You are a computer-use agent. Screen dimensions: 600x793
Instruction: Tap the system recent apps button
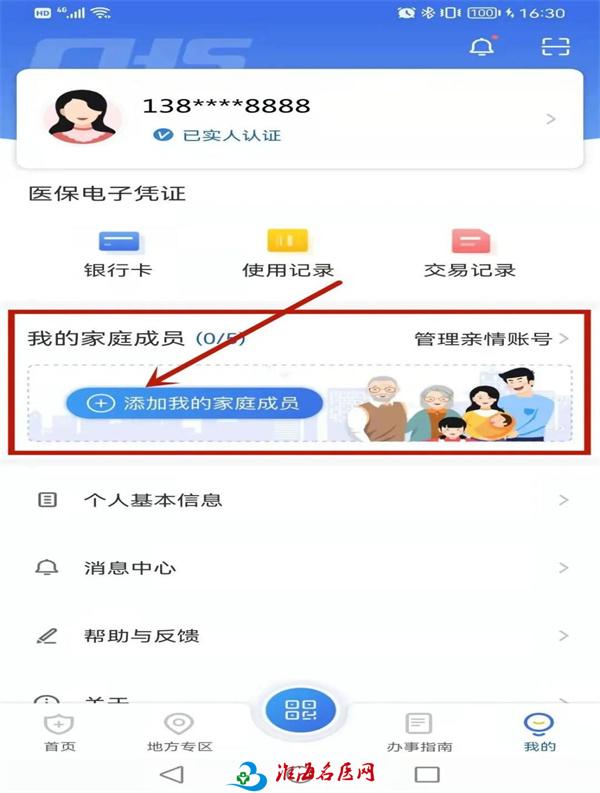point(427,774)
